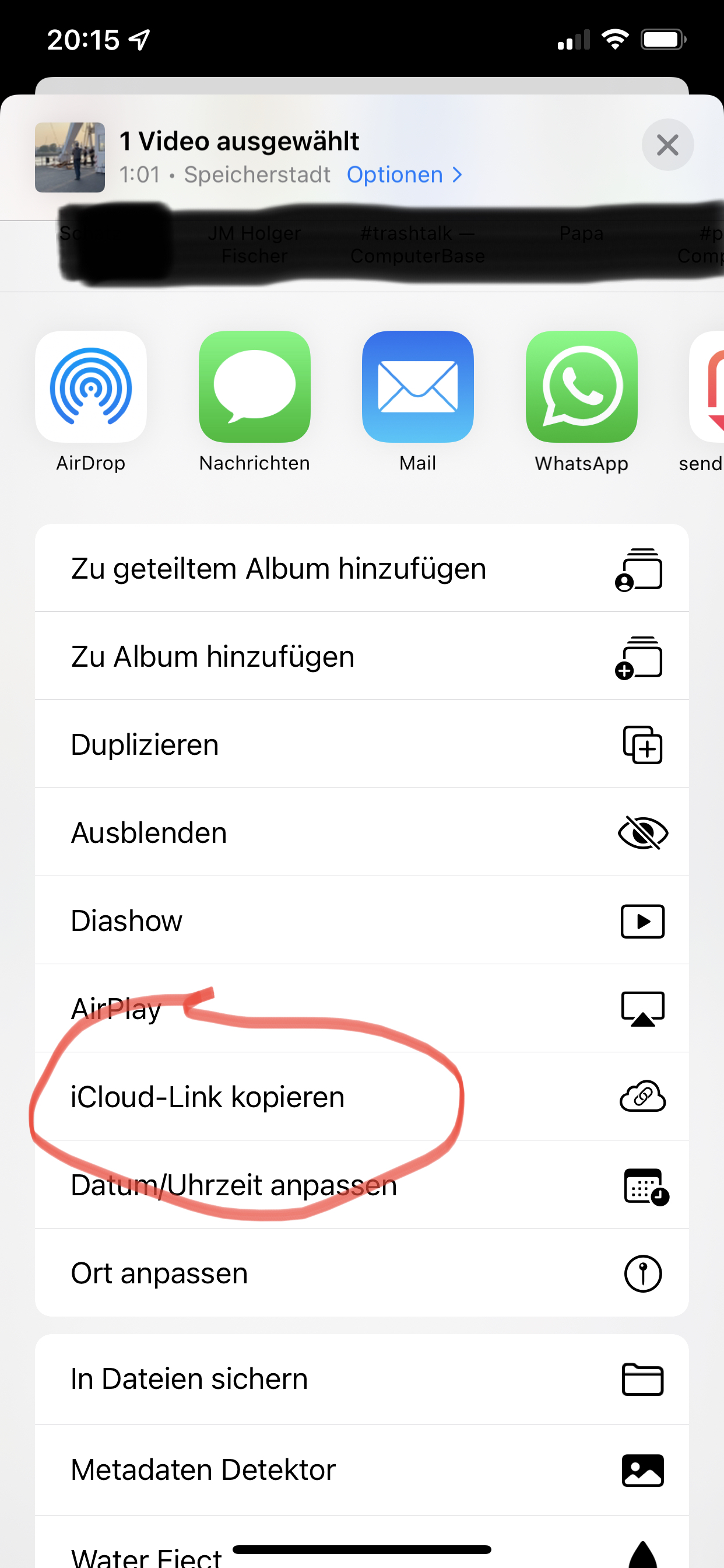This screenshot has width=724, height=1568.
Task: Open the Optionen link
Action: pyautogui.click(x=404, y=176)
